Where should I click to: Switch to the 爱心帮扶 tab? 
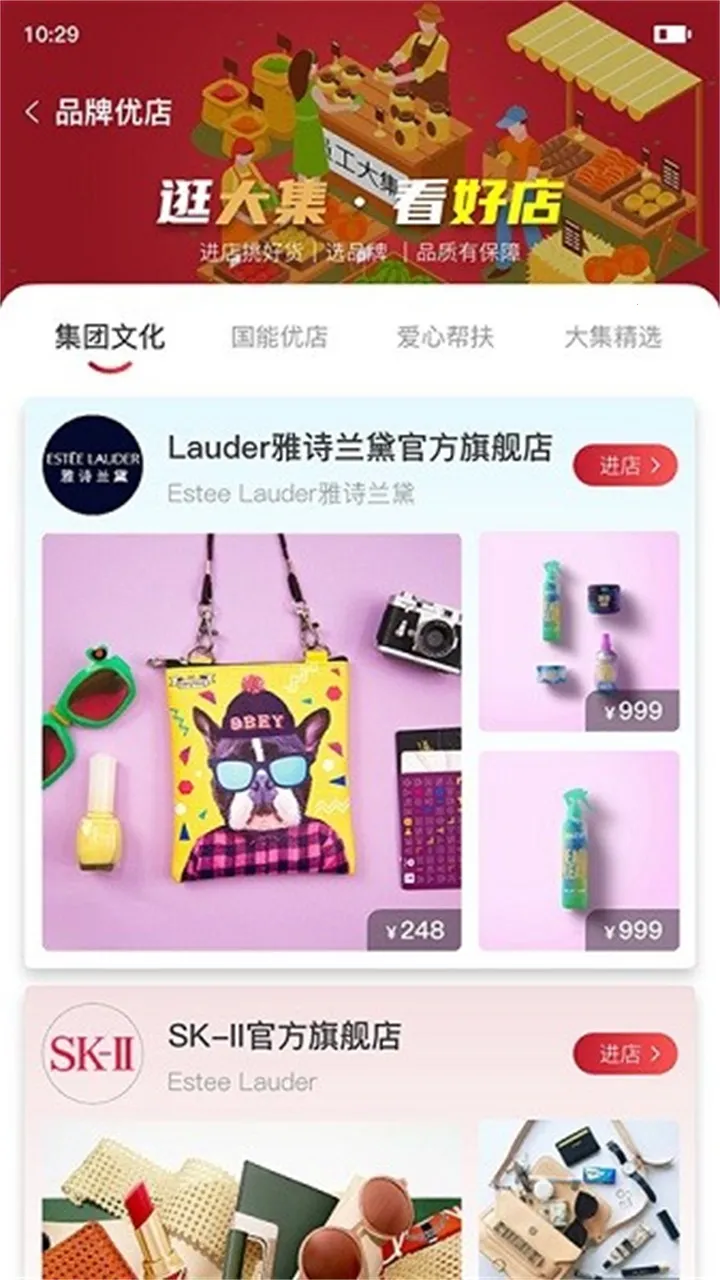[x=445, y=337]
